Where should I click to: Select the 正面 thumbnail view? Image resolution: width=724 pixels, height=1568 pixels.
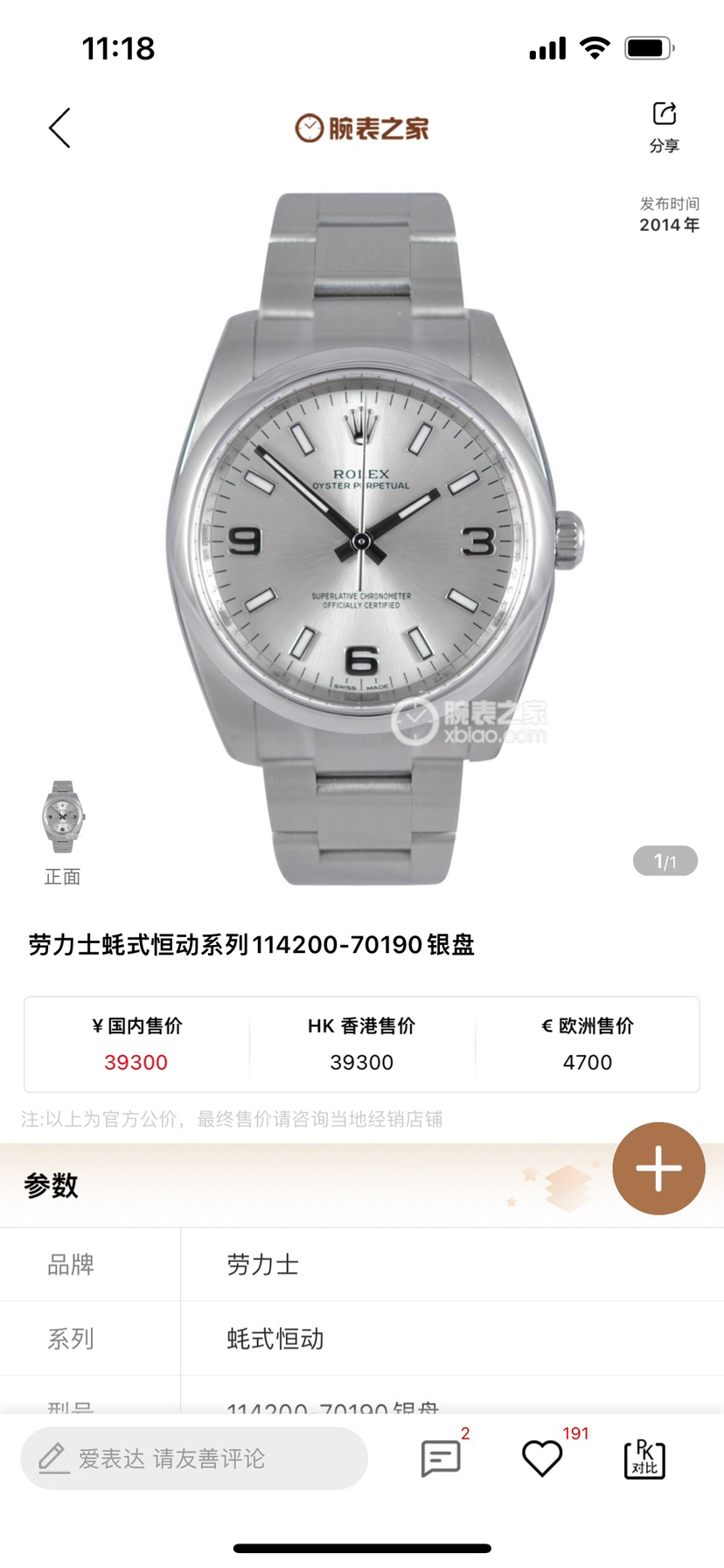tap(63, 817)
